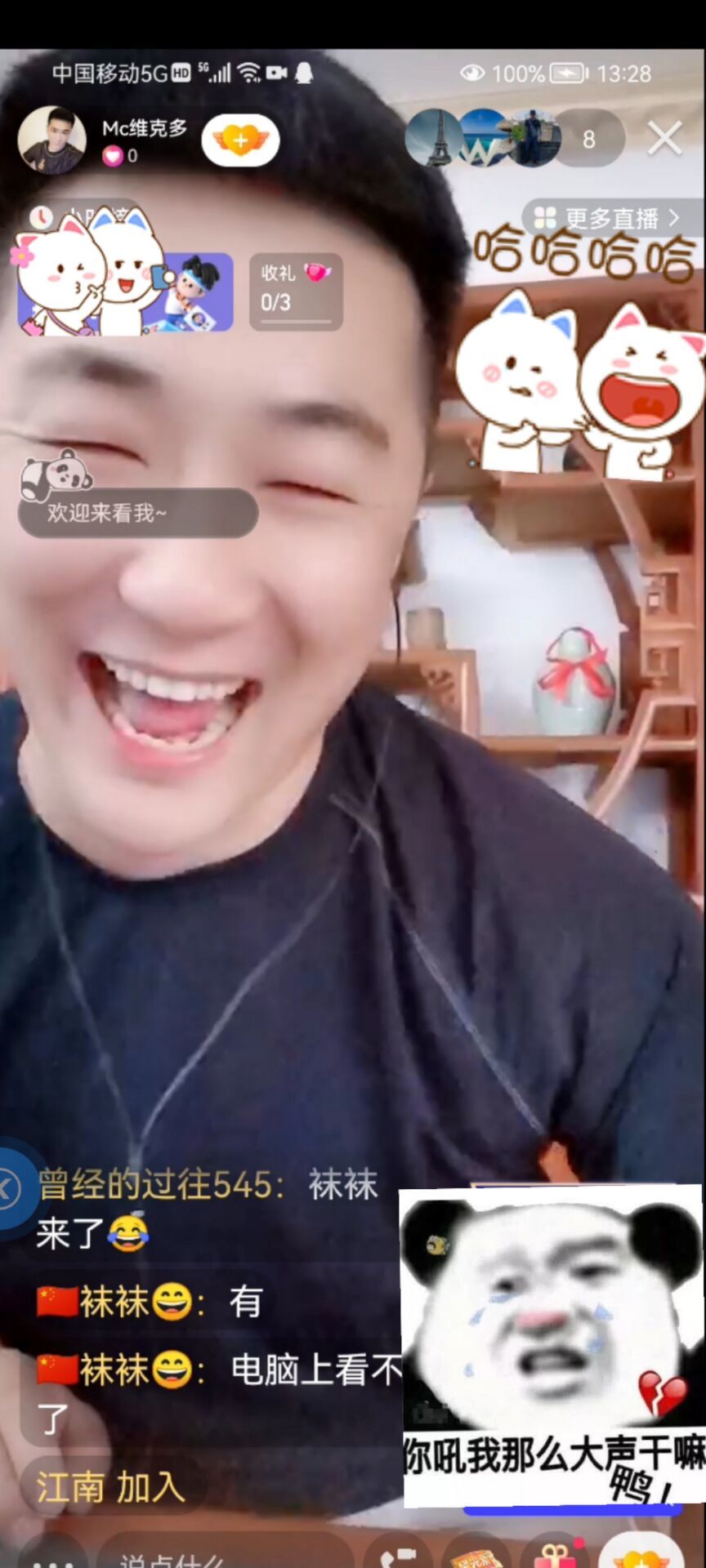706x1568 pixels.
Task: Collapse the side panel arrow by the chat
Action: click(8, 1188)
